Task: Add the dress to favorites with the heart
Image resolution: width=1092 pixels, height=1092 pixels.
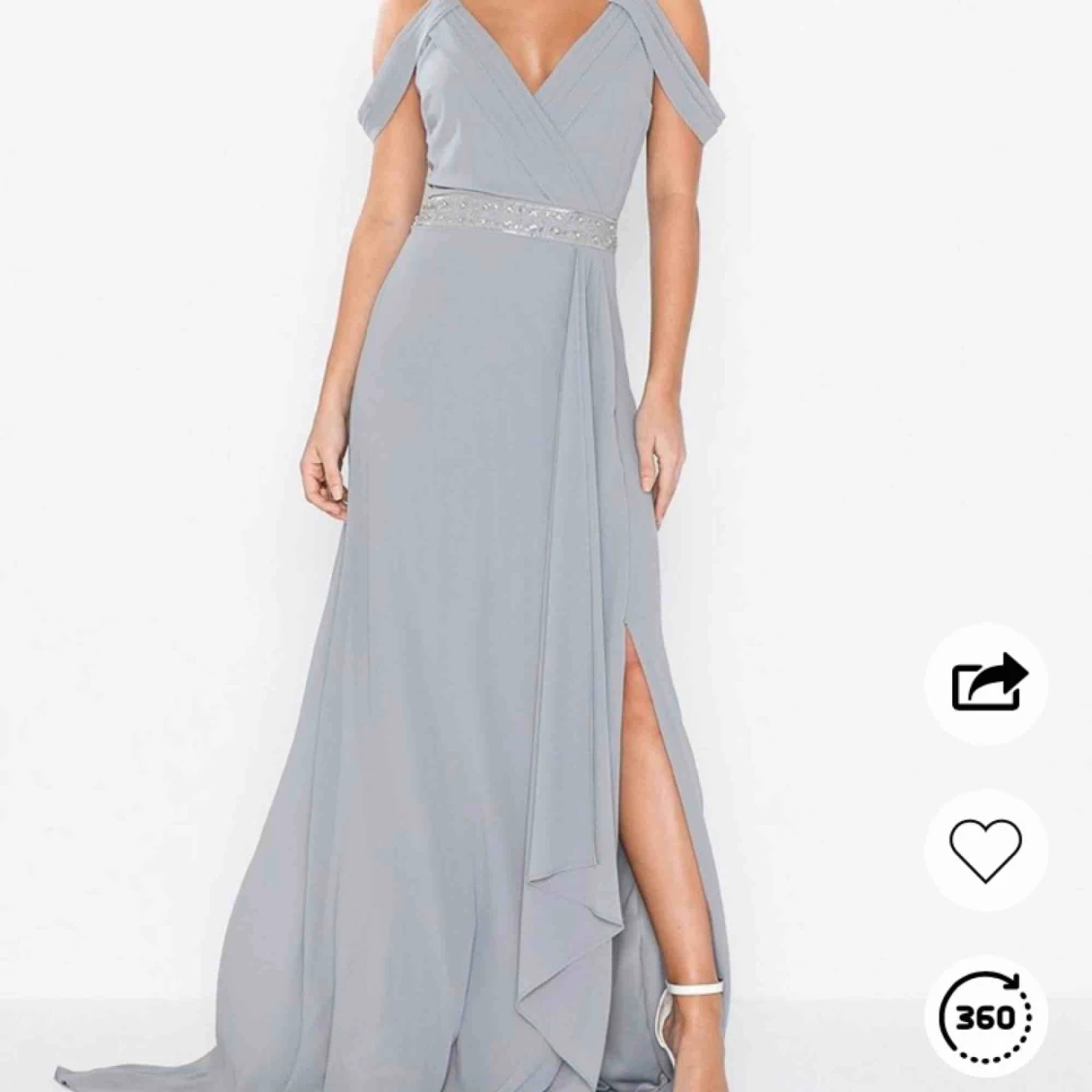Action: [985, 850]
